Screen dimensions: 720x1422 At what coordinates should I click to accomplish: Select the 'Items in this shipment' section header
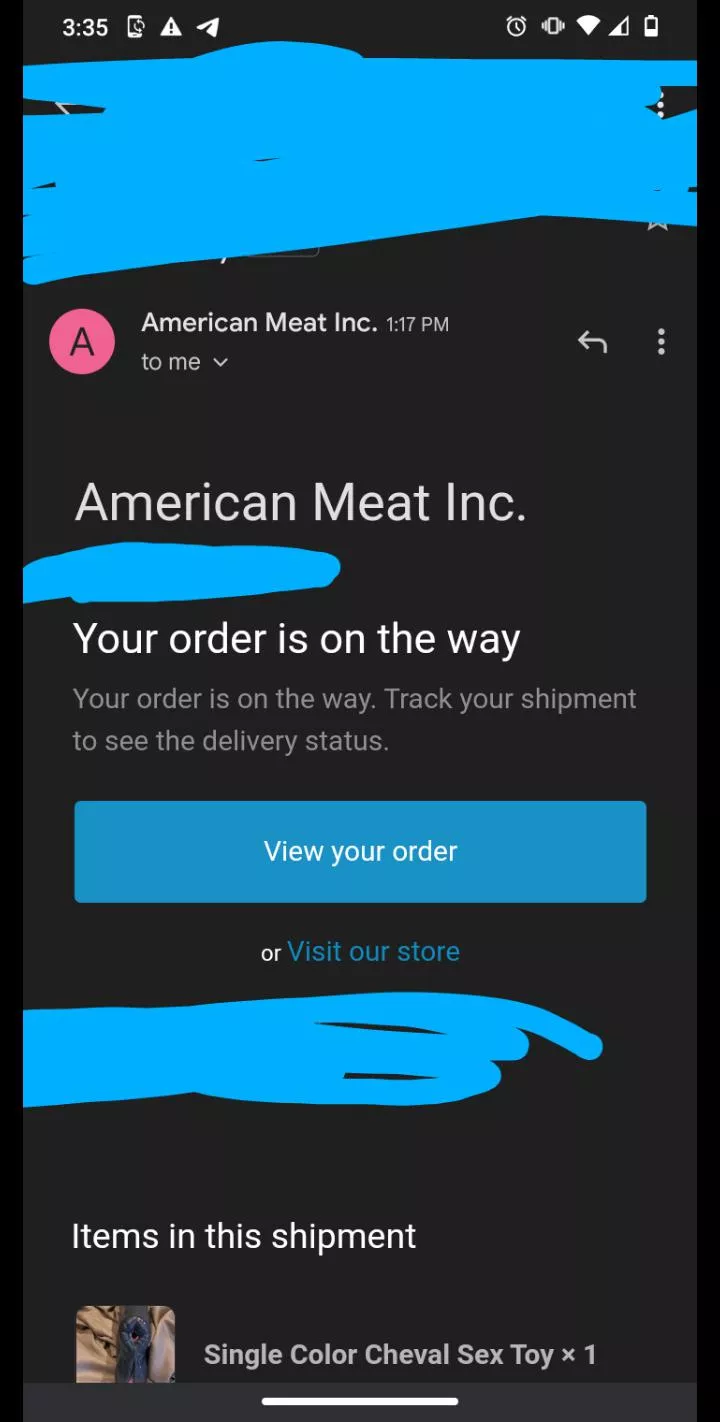[x=243, y=1236]
